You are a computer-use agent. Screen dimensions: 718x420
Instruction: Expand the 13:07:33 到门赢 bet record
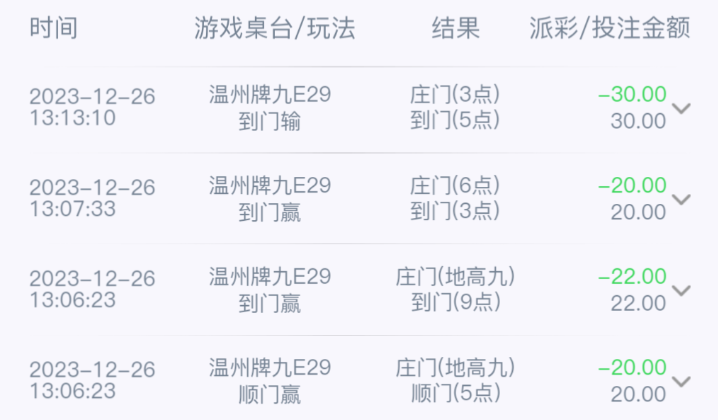coord(682,199)
